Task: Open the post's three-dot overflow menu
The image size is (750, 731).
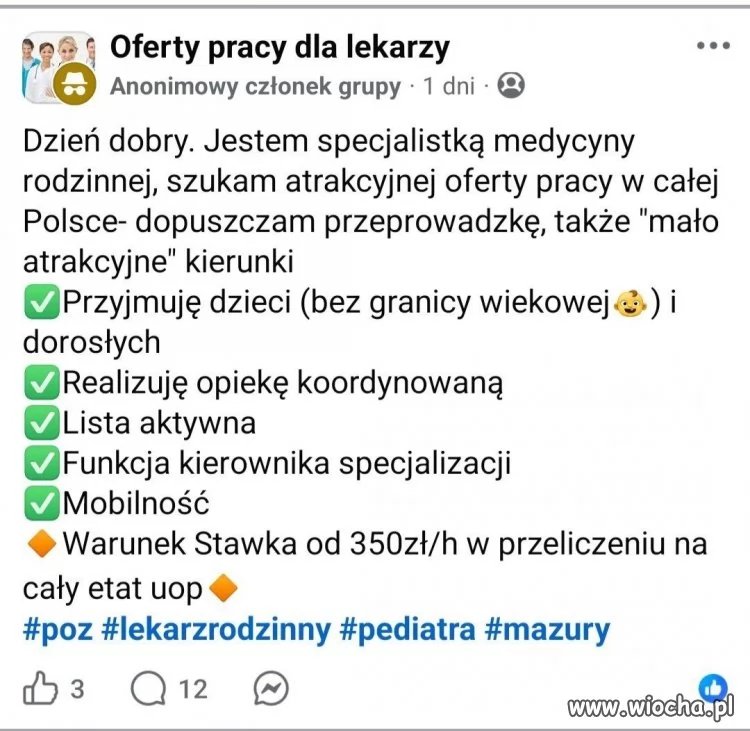Action: coord(713,46)
